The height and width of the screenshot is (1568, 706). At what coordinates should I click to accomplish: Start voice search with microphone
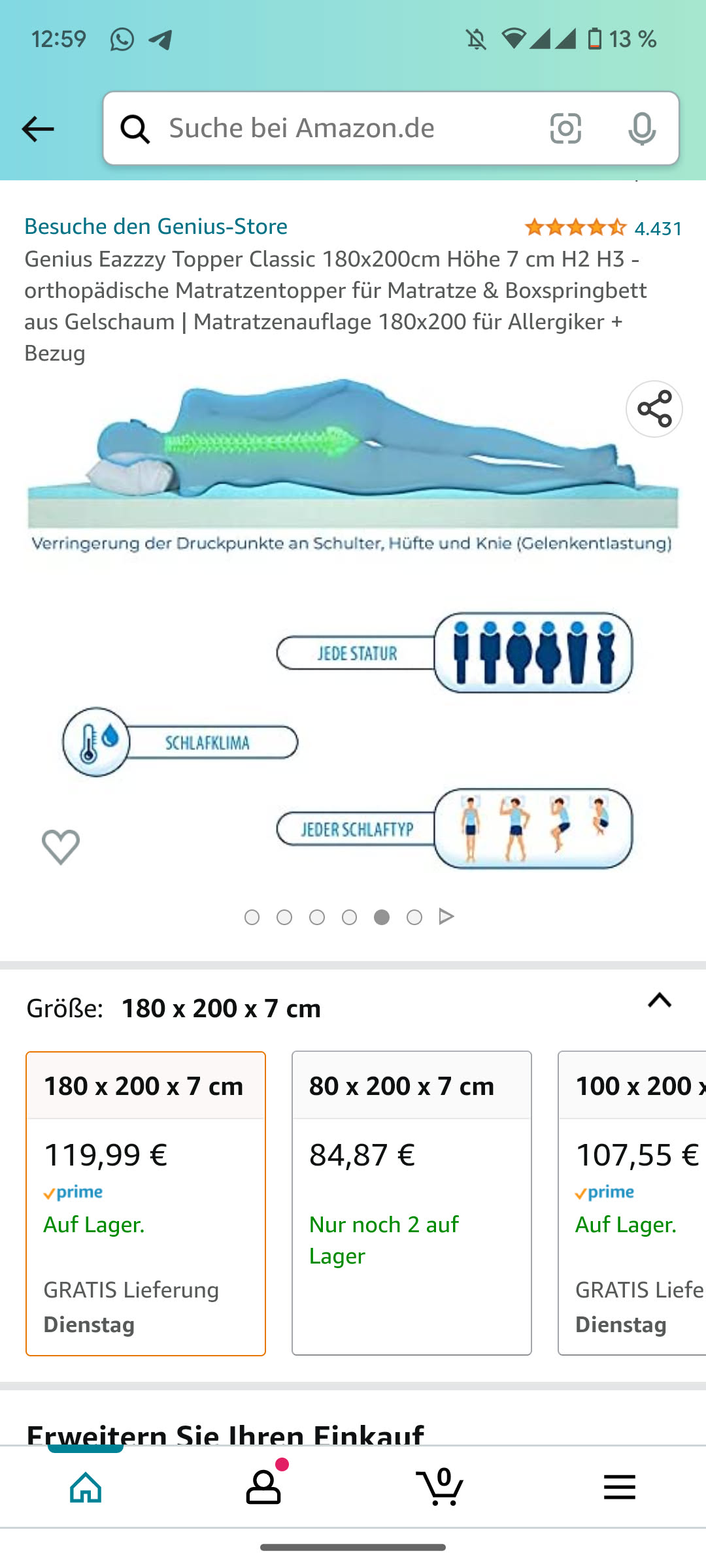641,128
